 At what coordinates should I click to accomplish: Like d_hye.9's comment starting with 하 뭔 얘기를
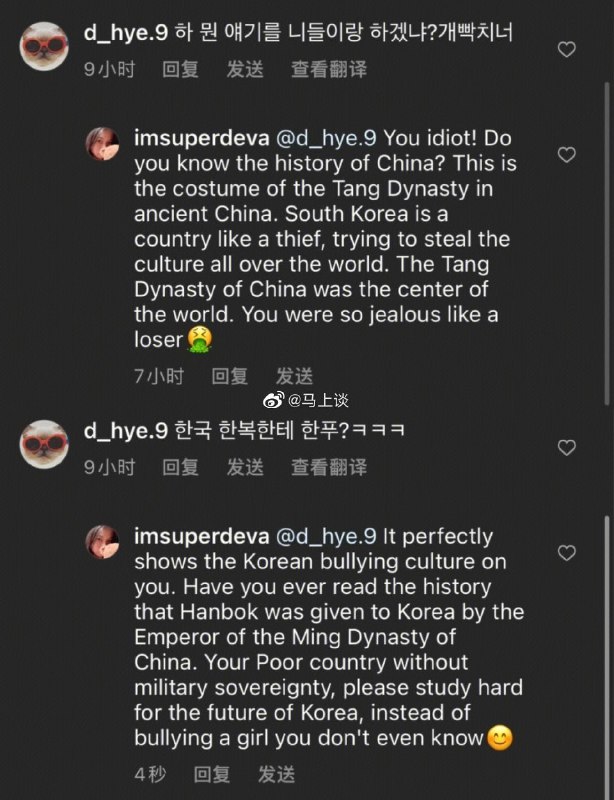point(567,49)
